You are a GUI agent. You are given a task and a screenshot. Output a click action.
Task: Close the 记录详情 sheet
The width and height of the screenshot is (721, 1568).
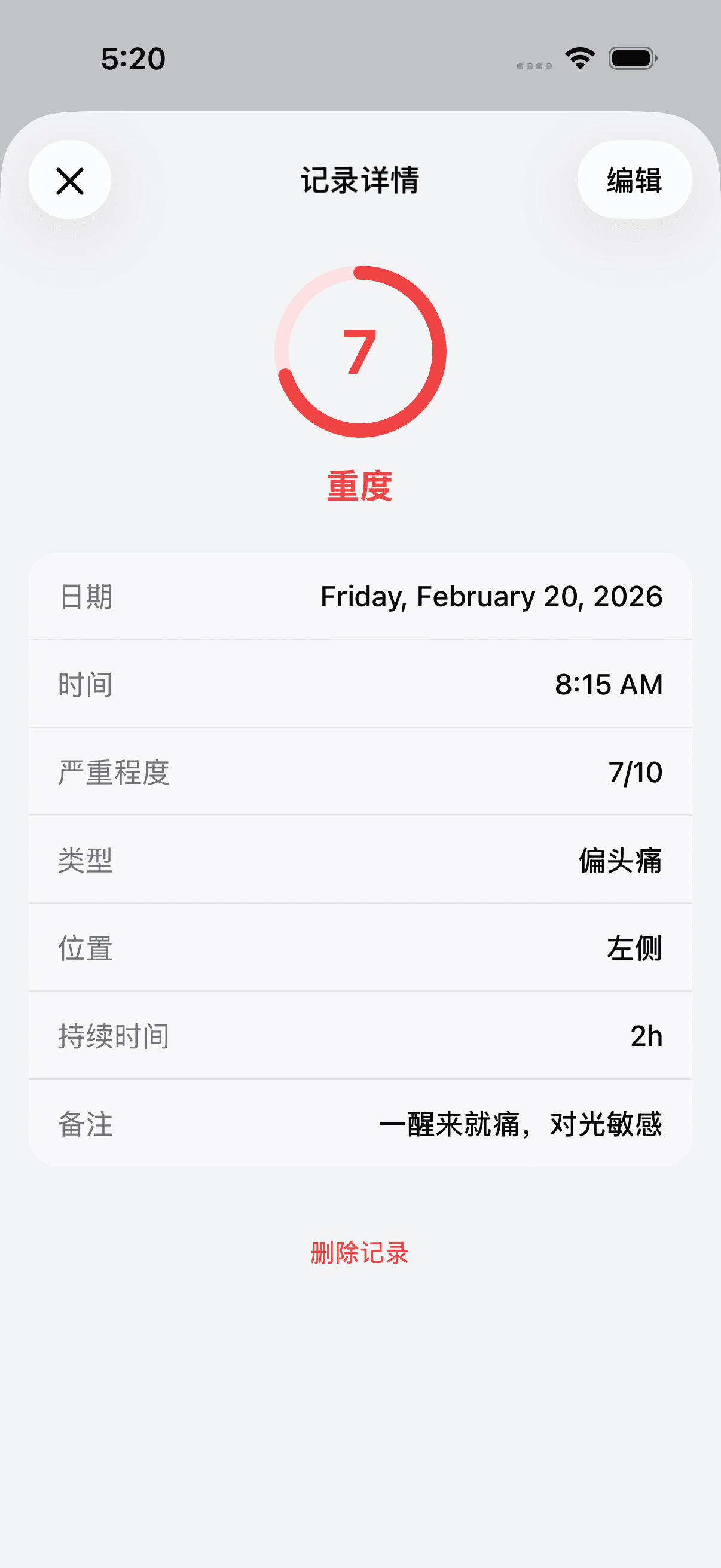tap(69, 181)
